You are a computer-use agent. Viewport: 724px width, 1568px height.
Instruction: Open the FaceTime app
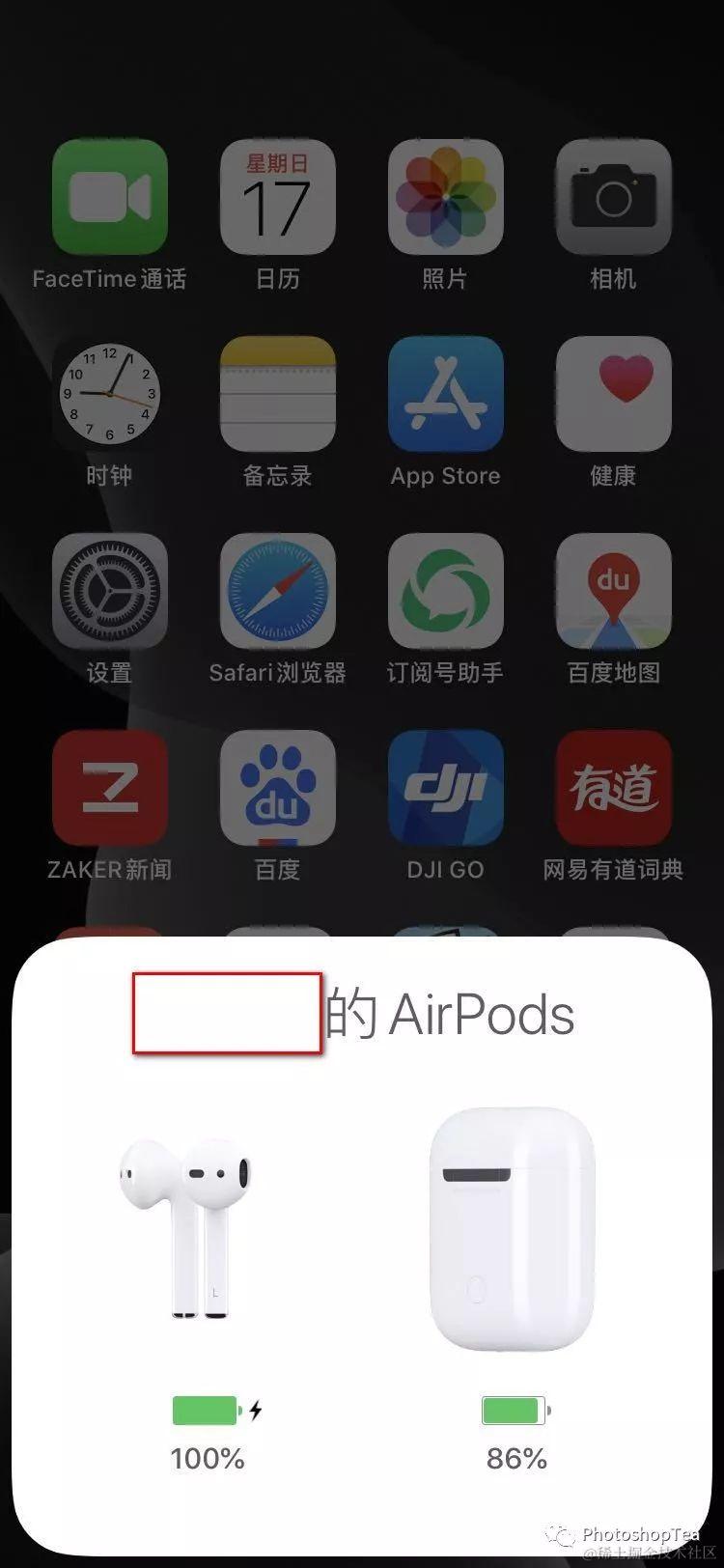(x=109, y=197)
